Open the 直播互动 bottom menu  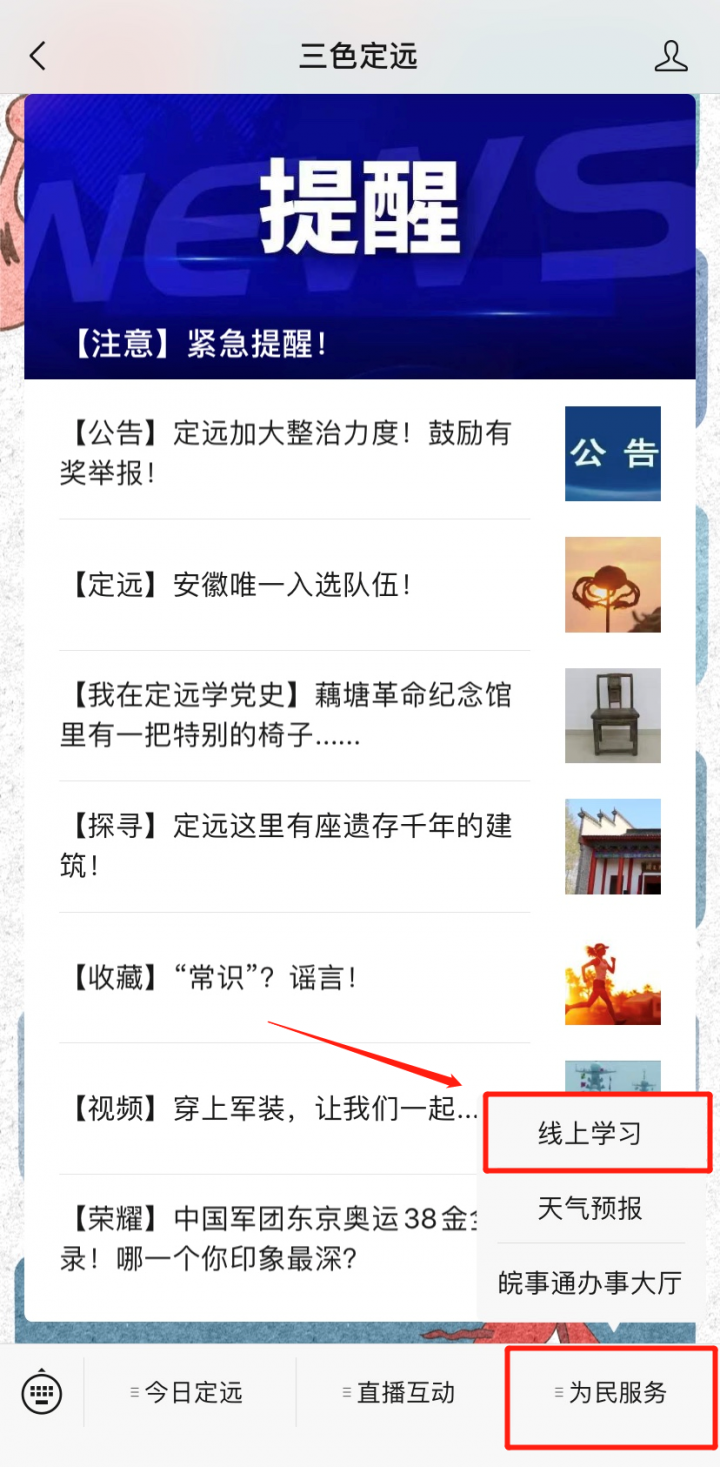[x=402, y=1392]
